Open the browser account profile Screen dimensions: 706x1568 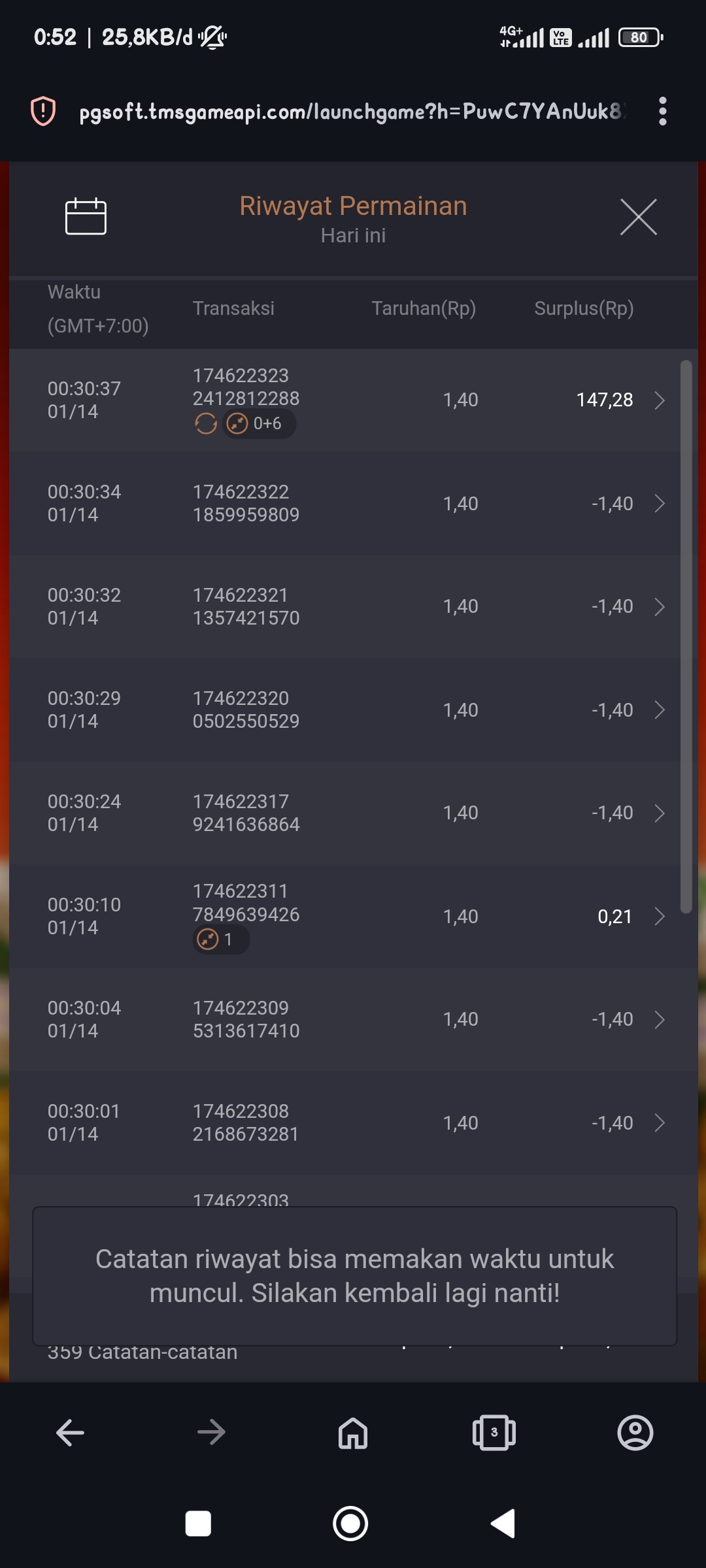(x=635, y=1433)
